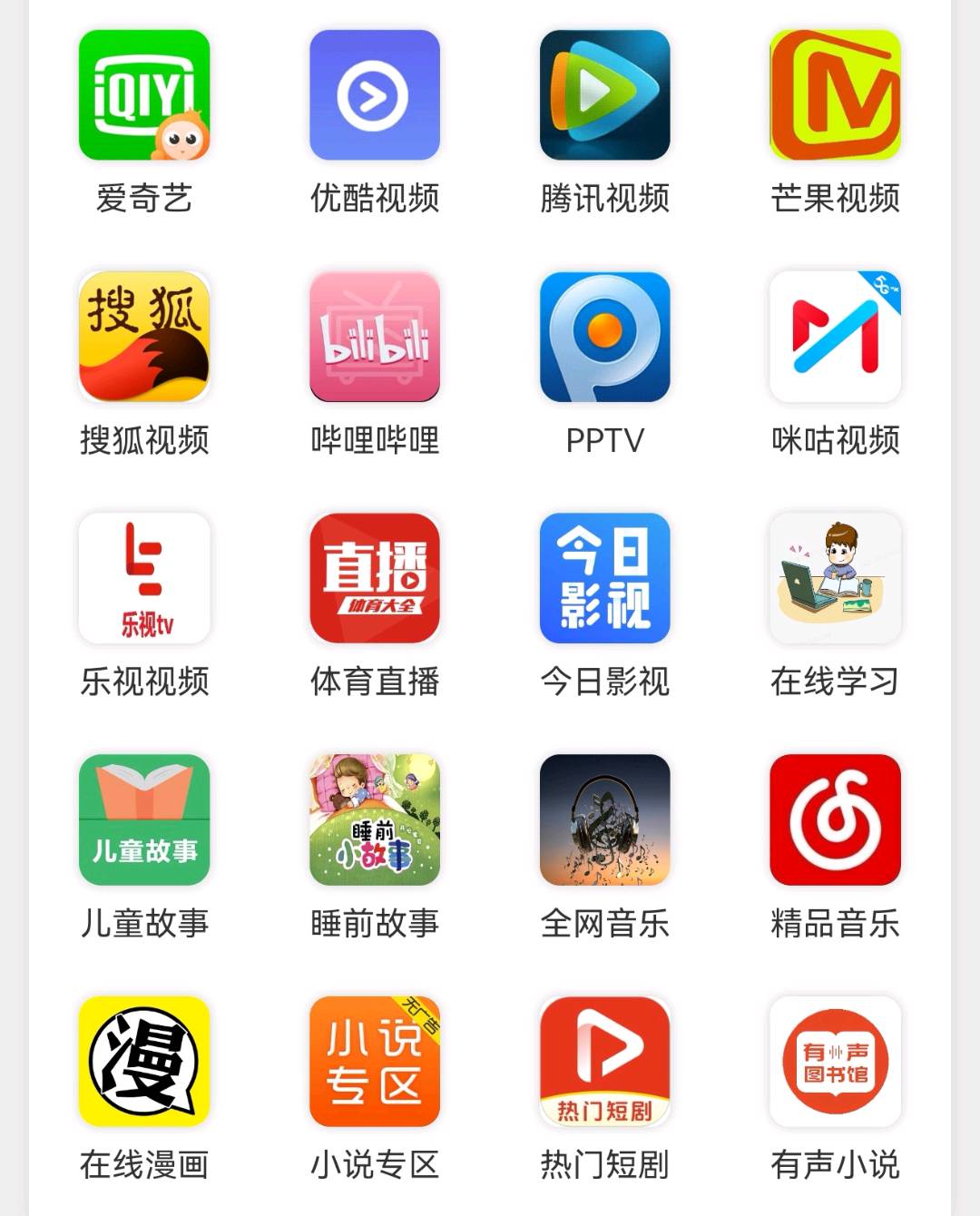Open Today's Film (今日影视)
This screenshot has width=980, height=1216.
604,578
